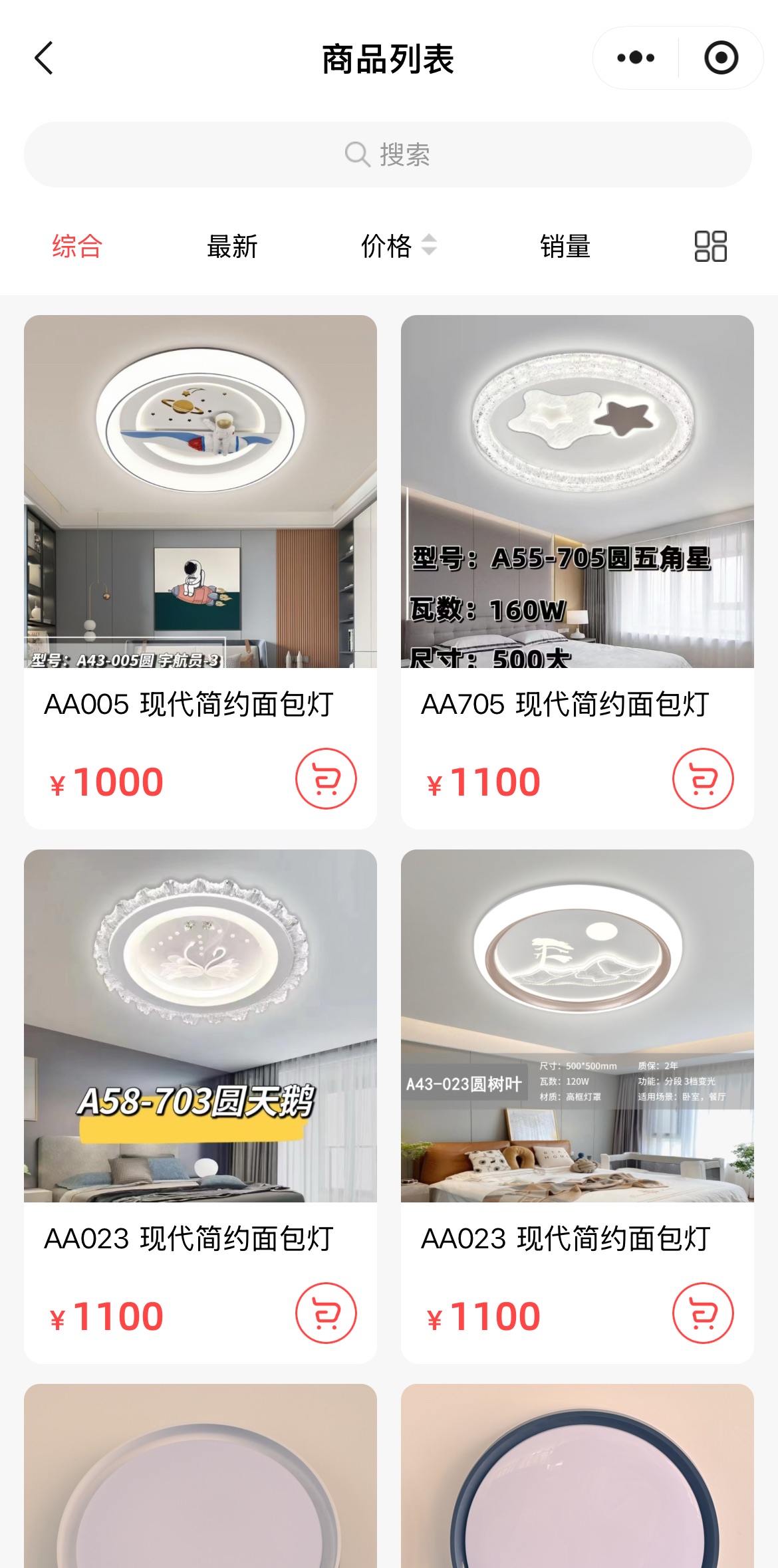Image resolution: width=778 pixels, height=1568 pixels.
Task: Toggle the grid layout view icon
Action: coord(710,247)
